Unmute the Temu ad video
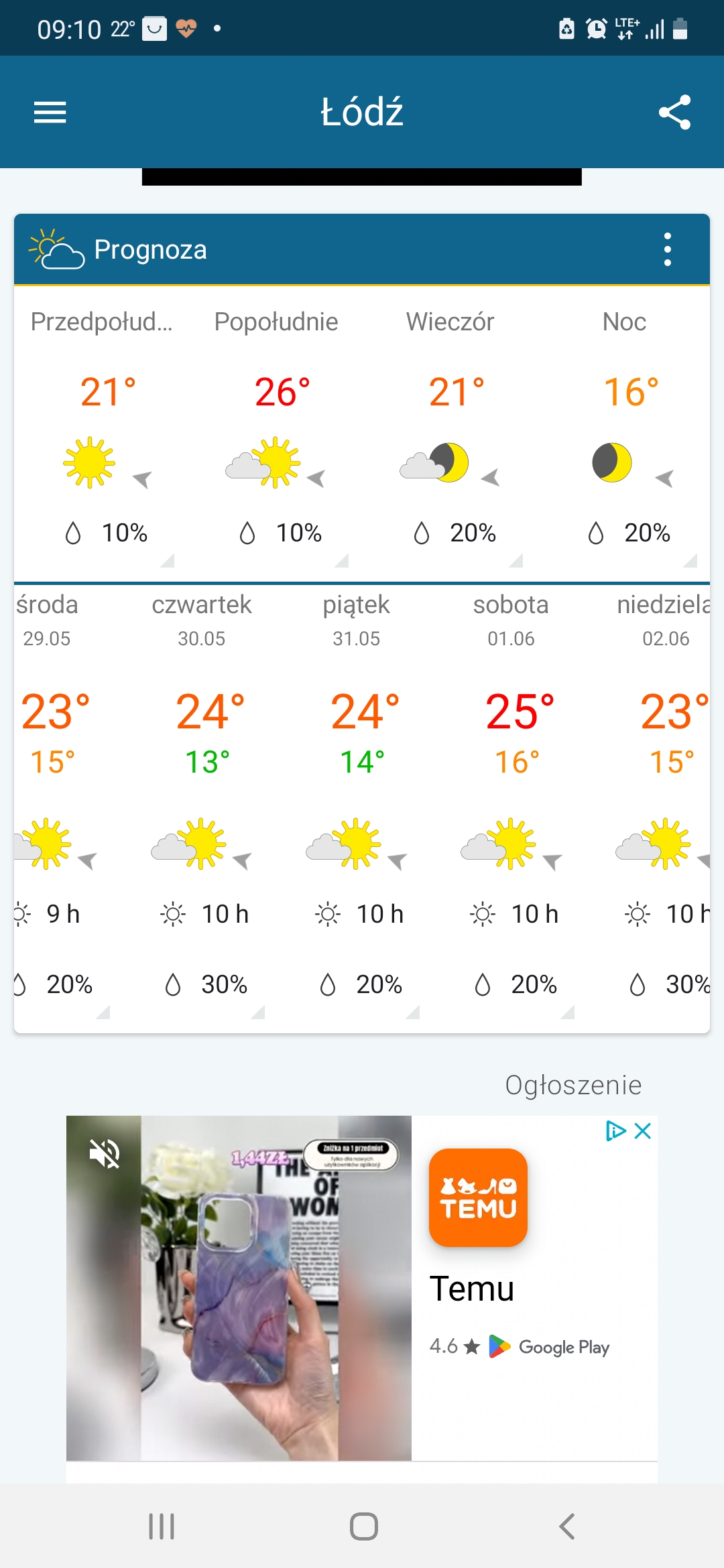Image resolution: width=724 pixels, height=1568 pixels. pos(105,1154)
